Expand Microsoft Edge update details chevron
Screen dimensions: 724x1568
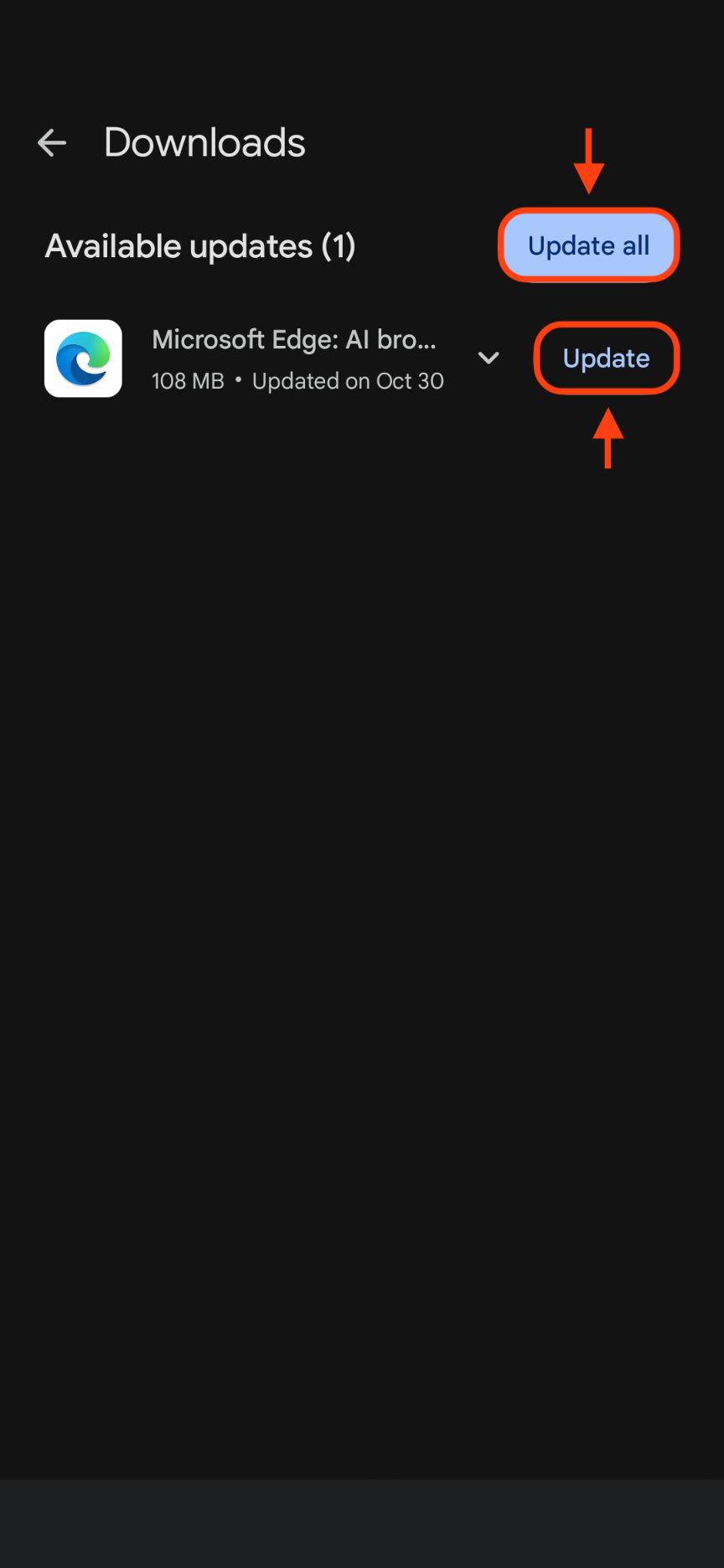(489, 358)
